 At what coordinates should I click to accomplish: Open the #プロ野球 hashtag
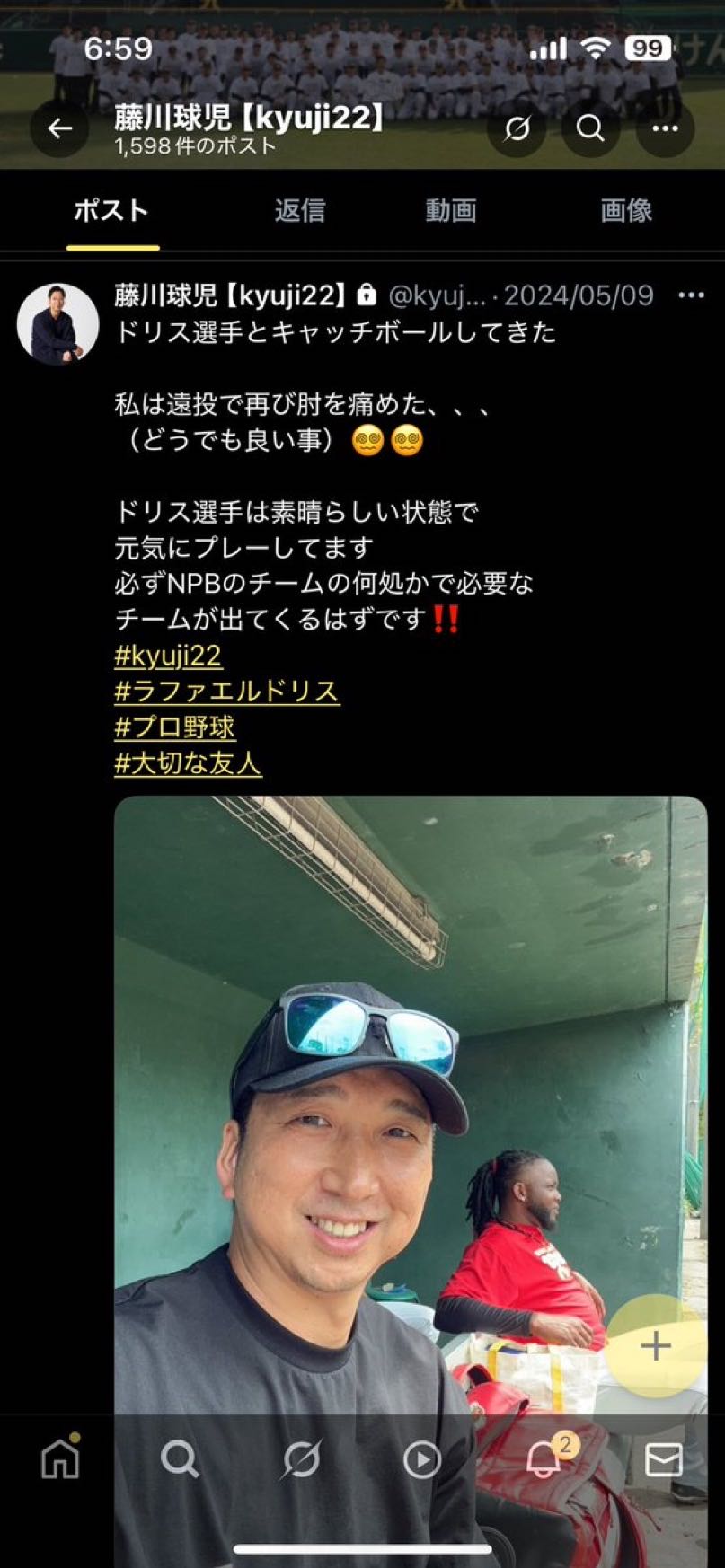pos(174,727)
